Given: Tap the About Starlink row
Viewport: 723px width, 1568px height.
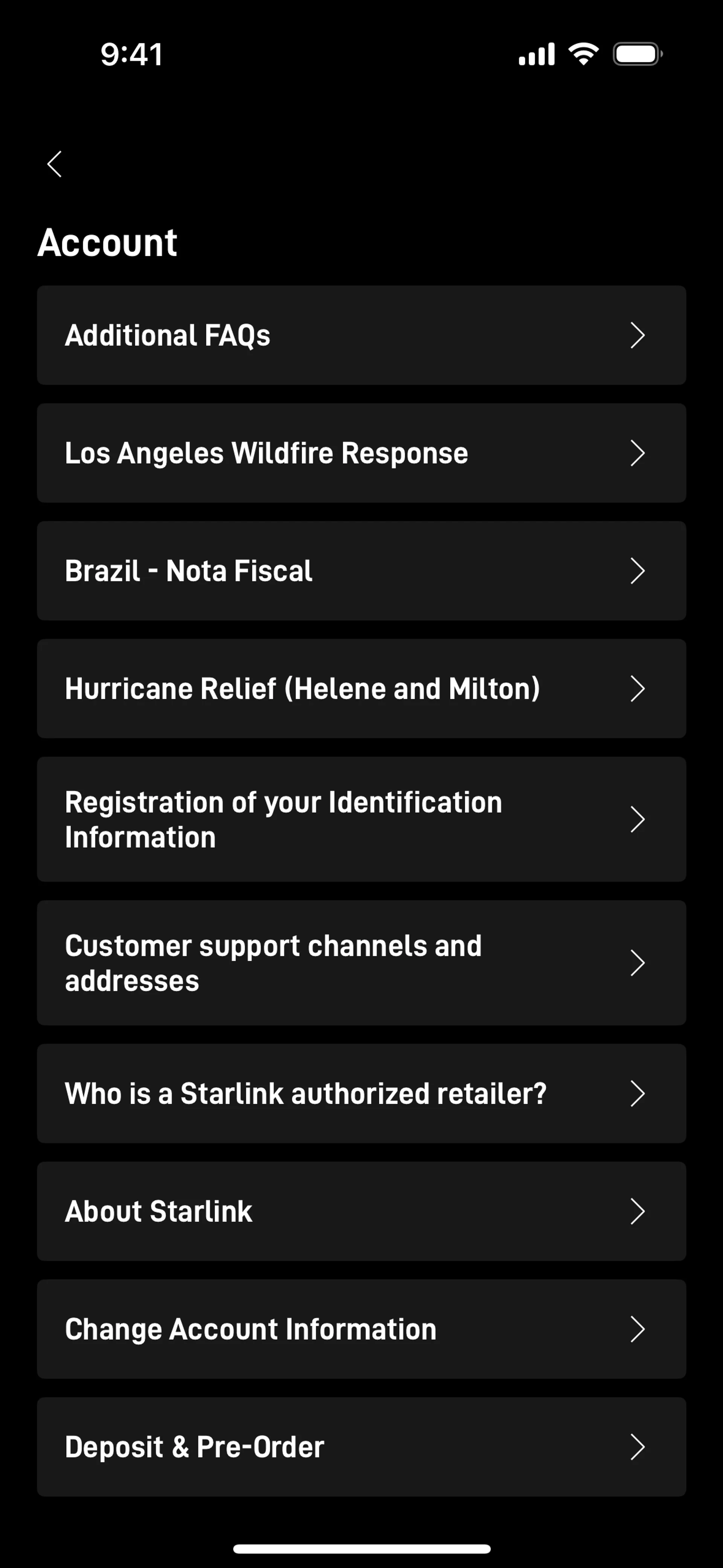Looking at the screenshot, I should (x=361, y=1211).
